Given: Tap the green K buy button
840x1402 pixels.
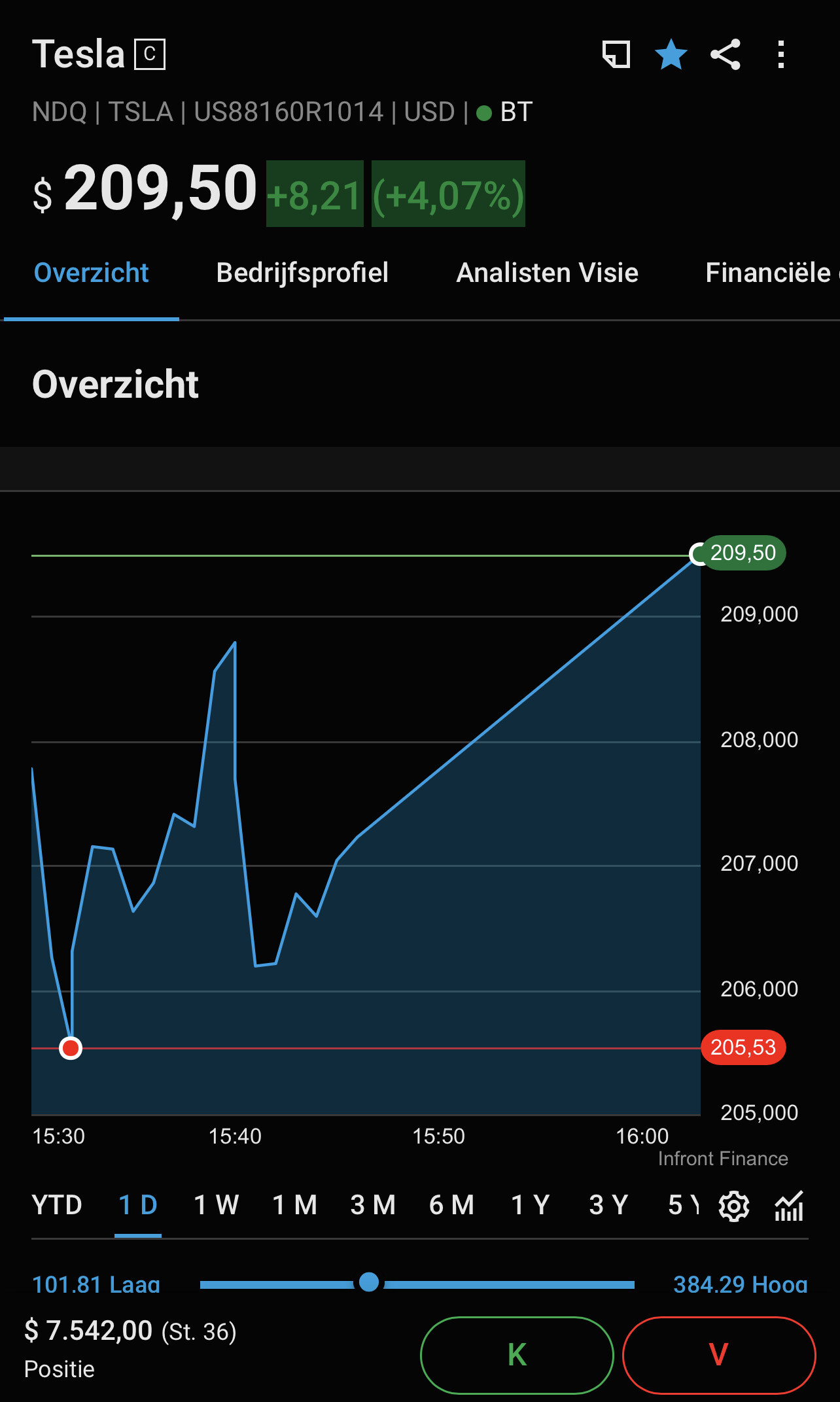Looking at the screenshot, I should point(517,1355).
